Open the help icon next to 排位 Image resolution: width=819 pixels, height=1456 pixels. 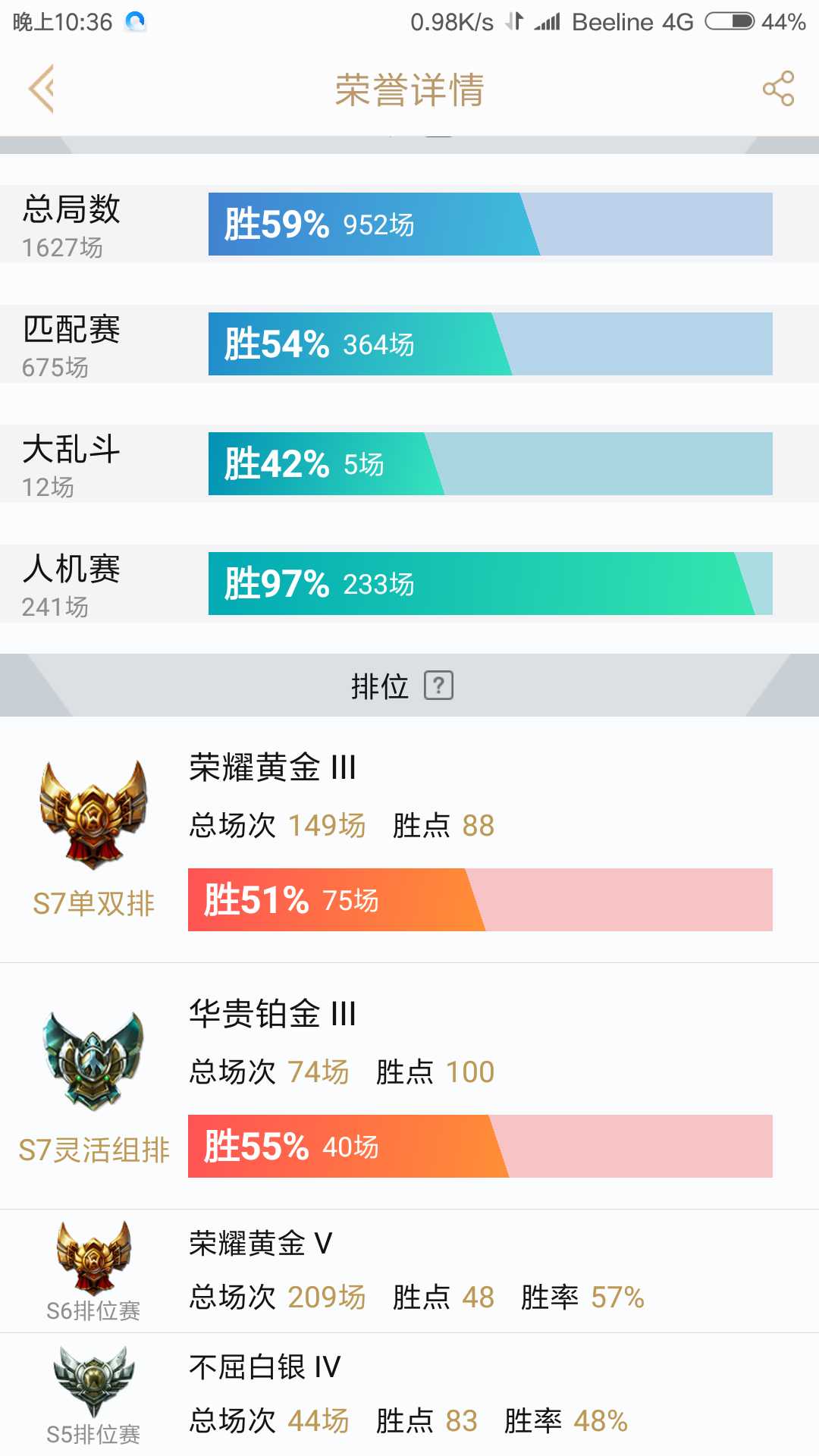(438, 686)
